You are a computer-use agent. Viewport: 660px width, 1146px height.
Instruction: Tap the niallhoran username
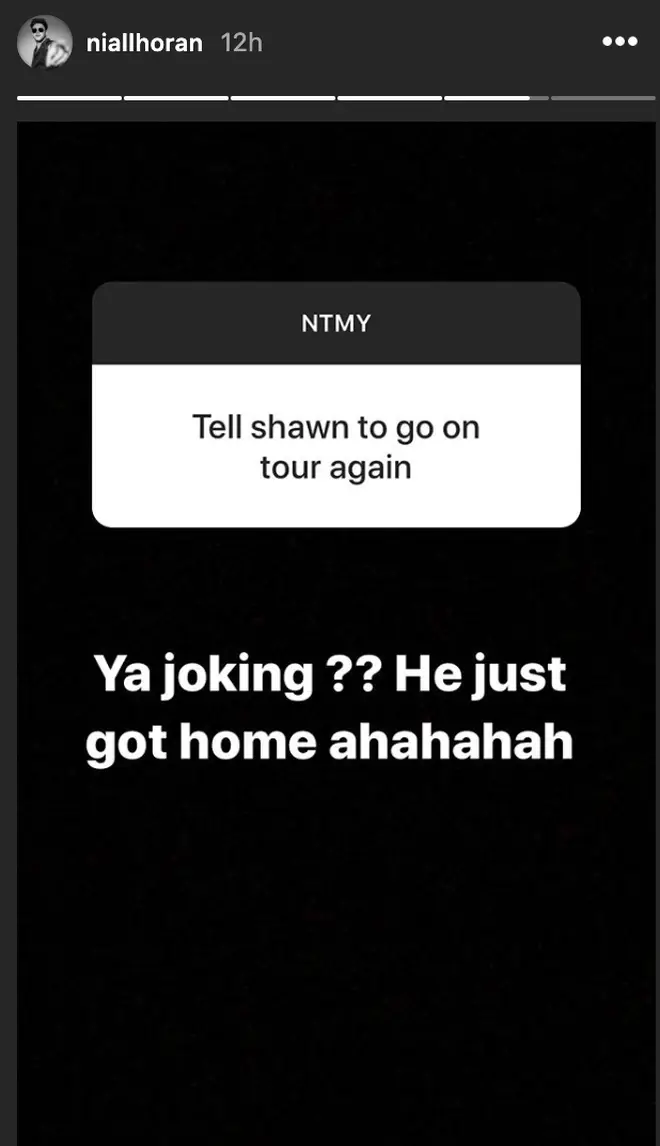click(x=144, y=43)
